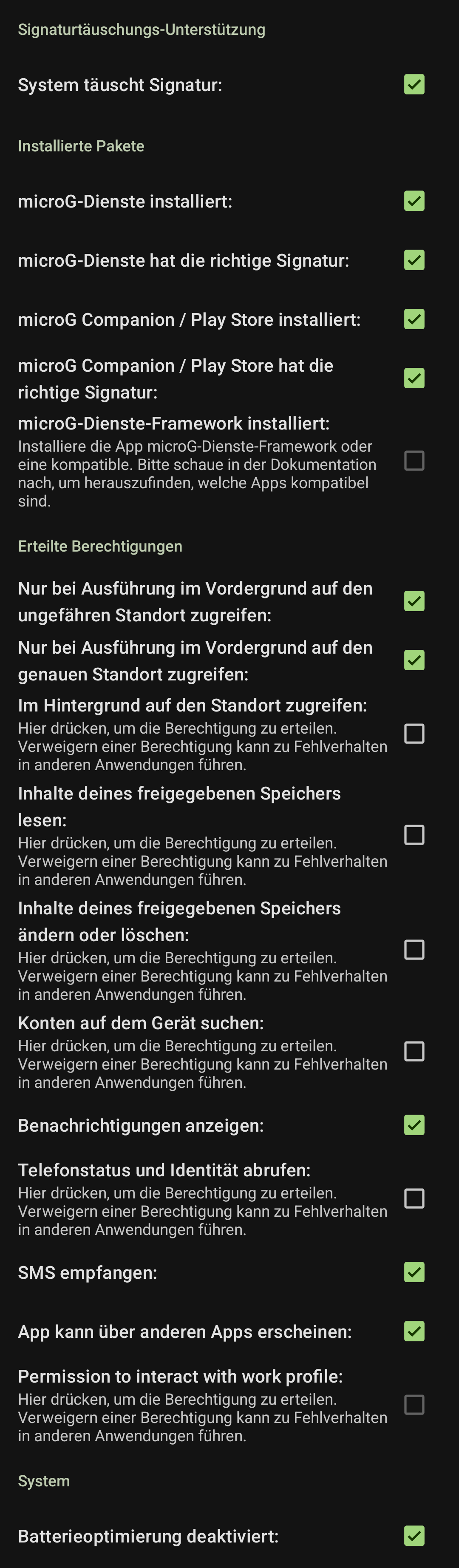Grant permission to read shared storage (lesen)
This screenshot has width=459, height=1568.
point(414,835)
